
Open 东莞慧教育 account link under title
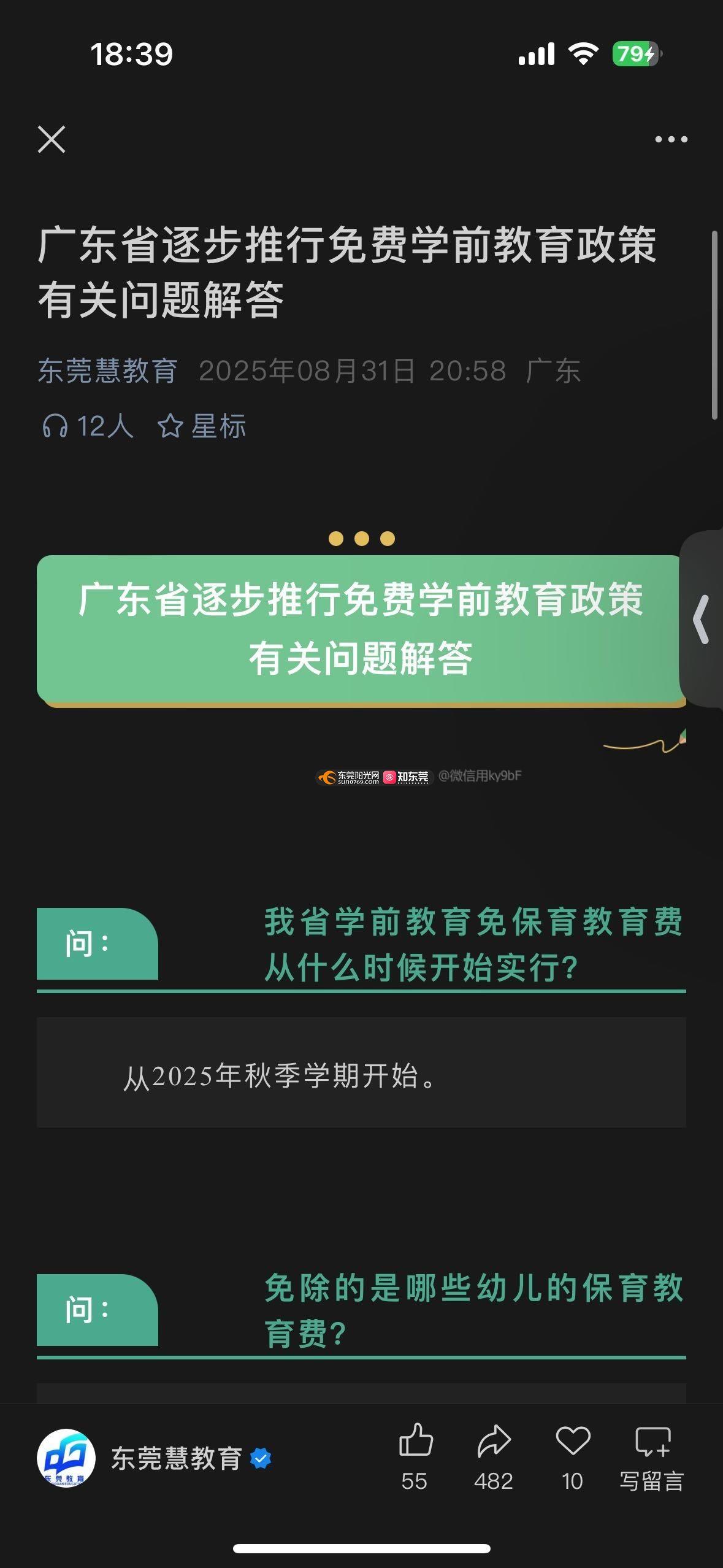click(108, 371)
